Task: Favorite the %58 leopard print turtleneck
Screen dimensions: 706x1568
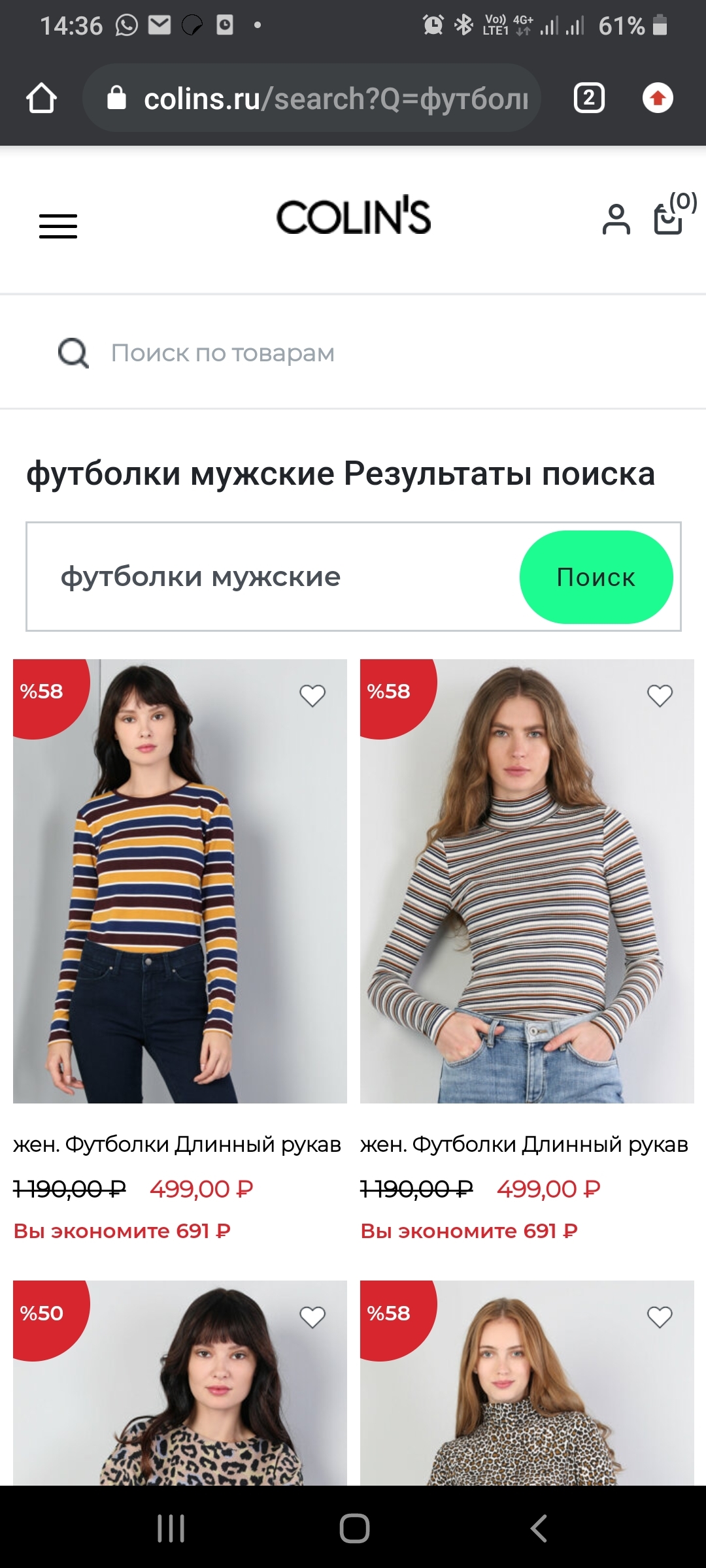Action: coord(660,1317)
